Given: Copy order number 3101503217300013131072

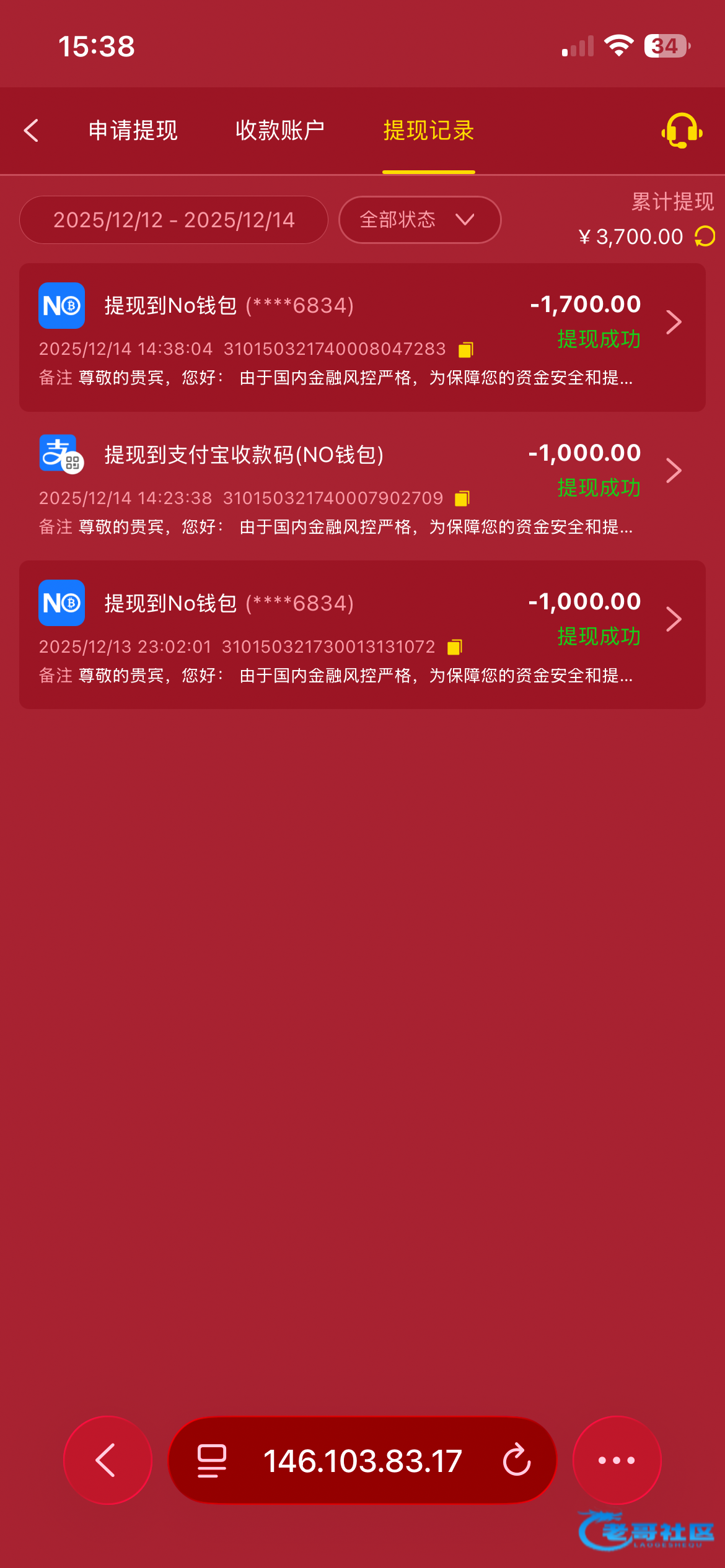Looking at the screenshot, I should (x=455, y=647).
